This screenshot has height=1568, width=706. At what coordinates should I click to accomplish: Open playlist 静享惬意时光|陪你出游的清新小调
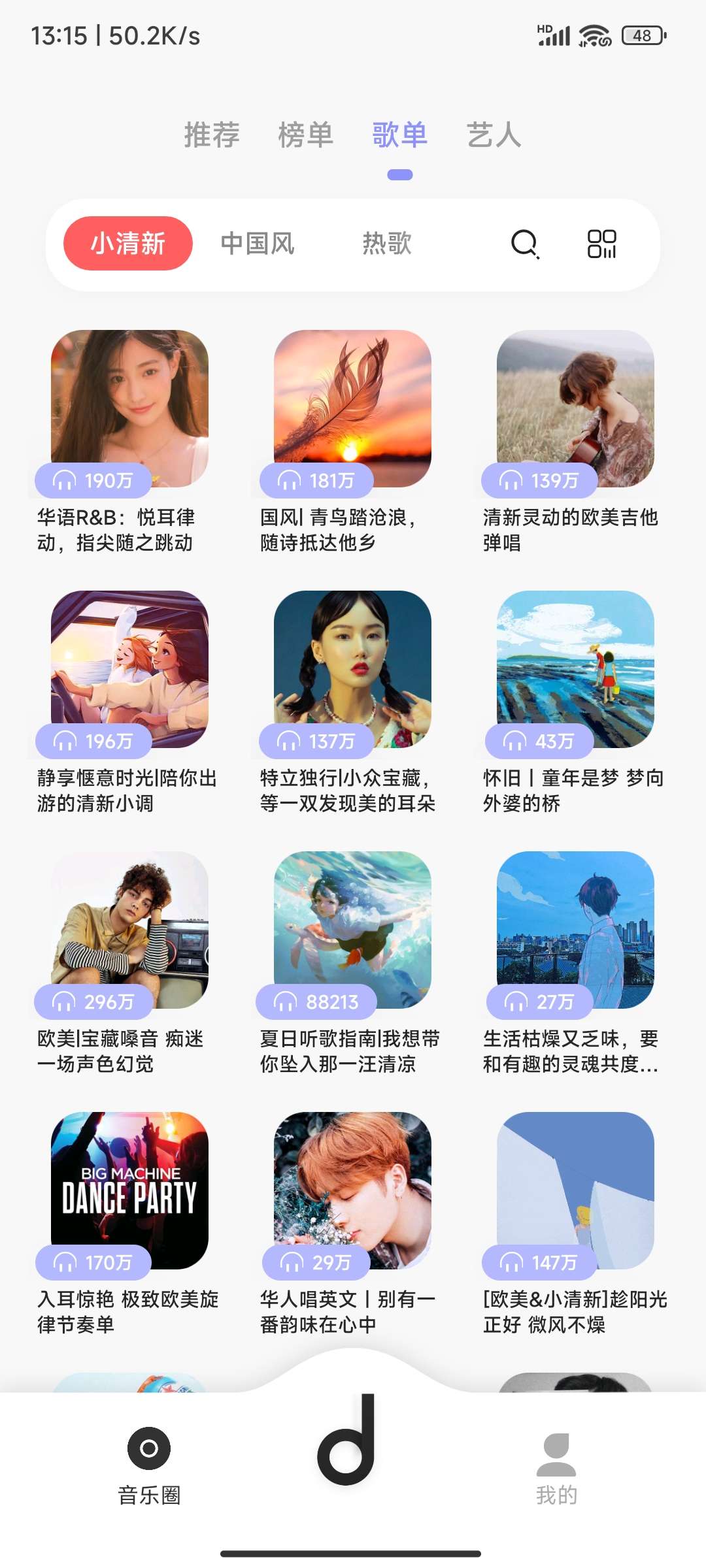[129, 670]
